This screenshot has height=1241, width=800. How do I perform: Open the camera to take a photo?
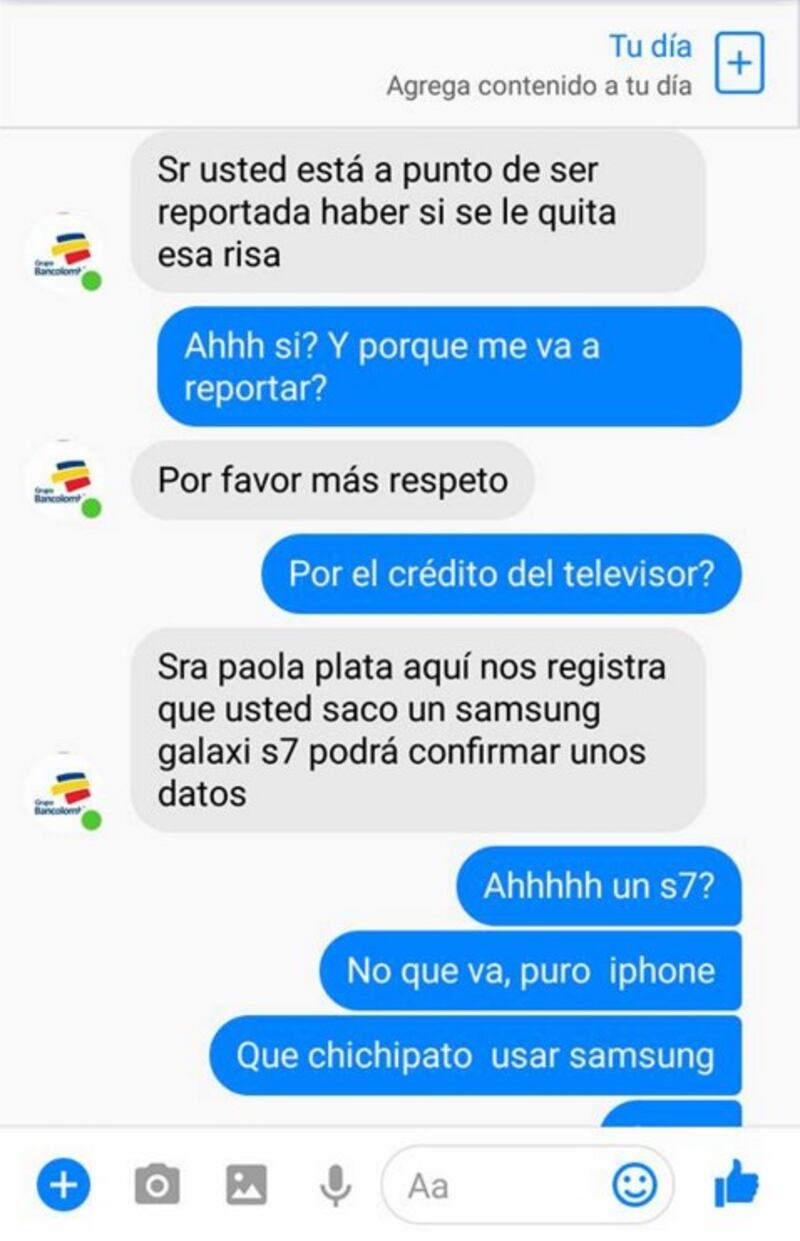(x=157, y=1186)
